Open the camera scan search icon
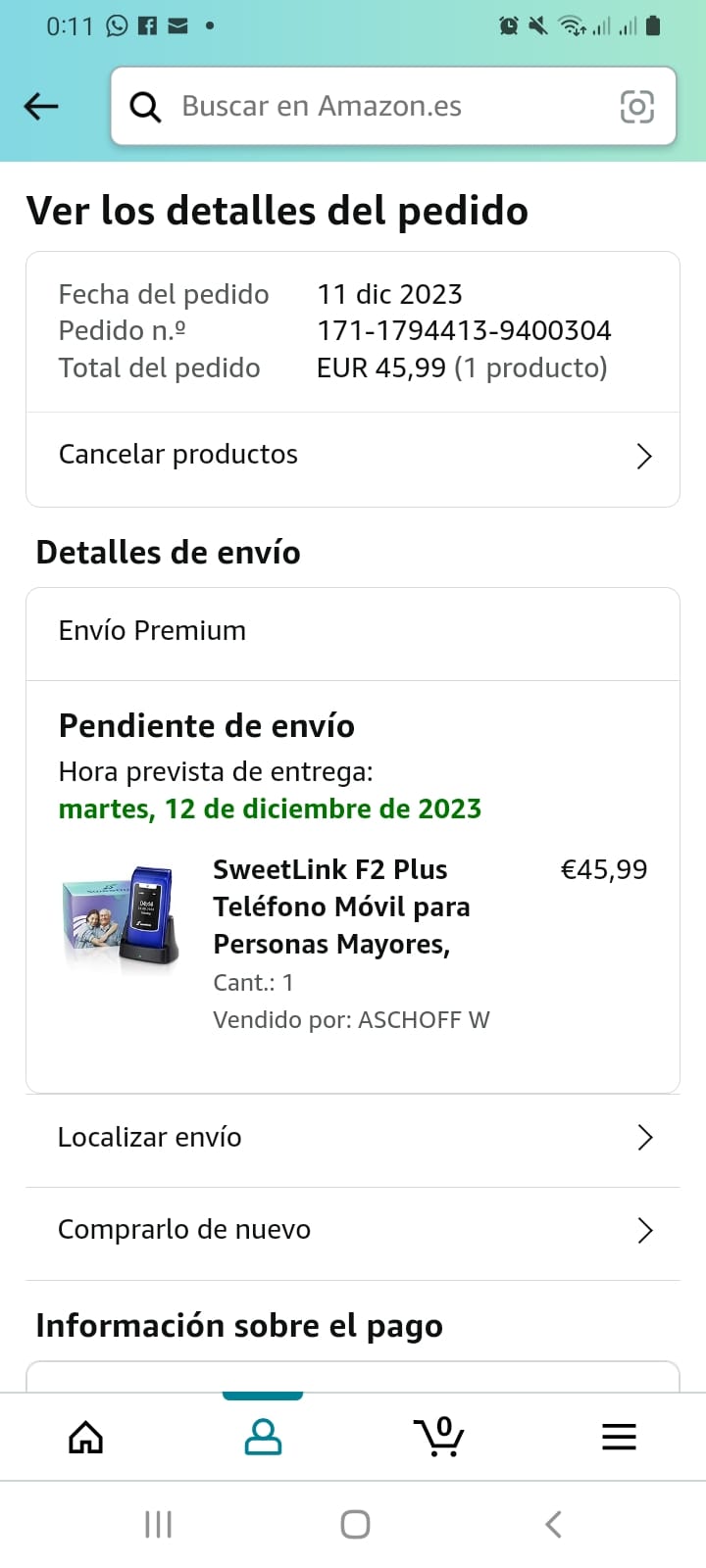 636,106
